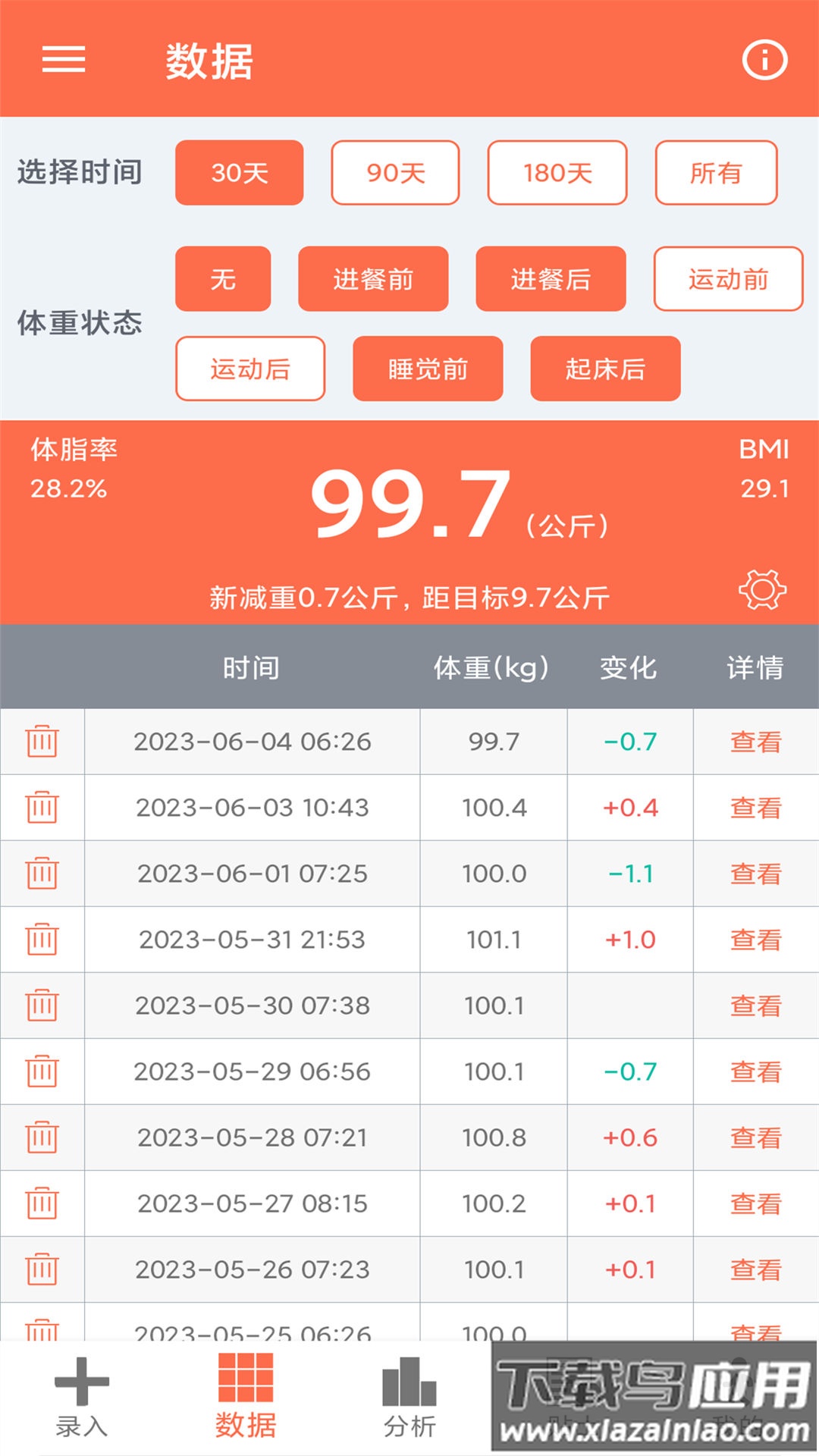Select the 所有 time range option
Image resolution: width=819 pixels, height=1456 pixels.
[716, 172]
